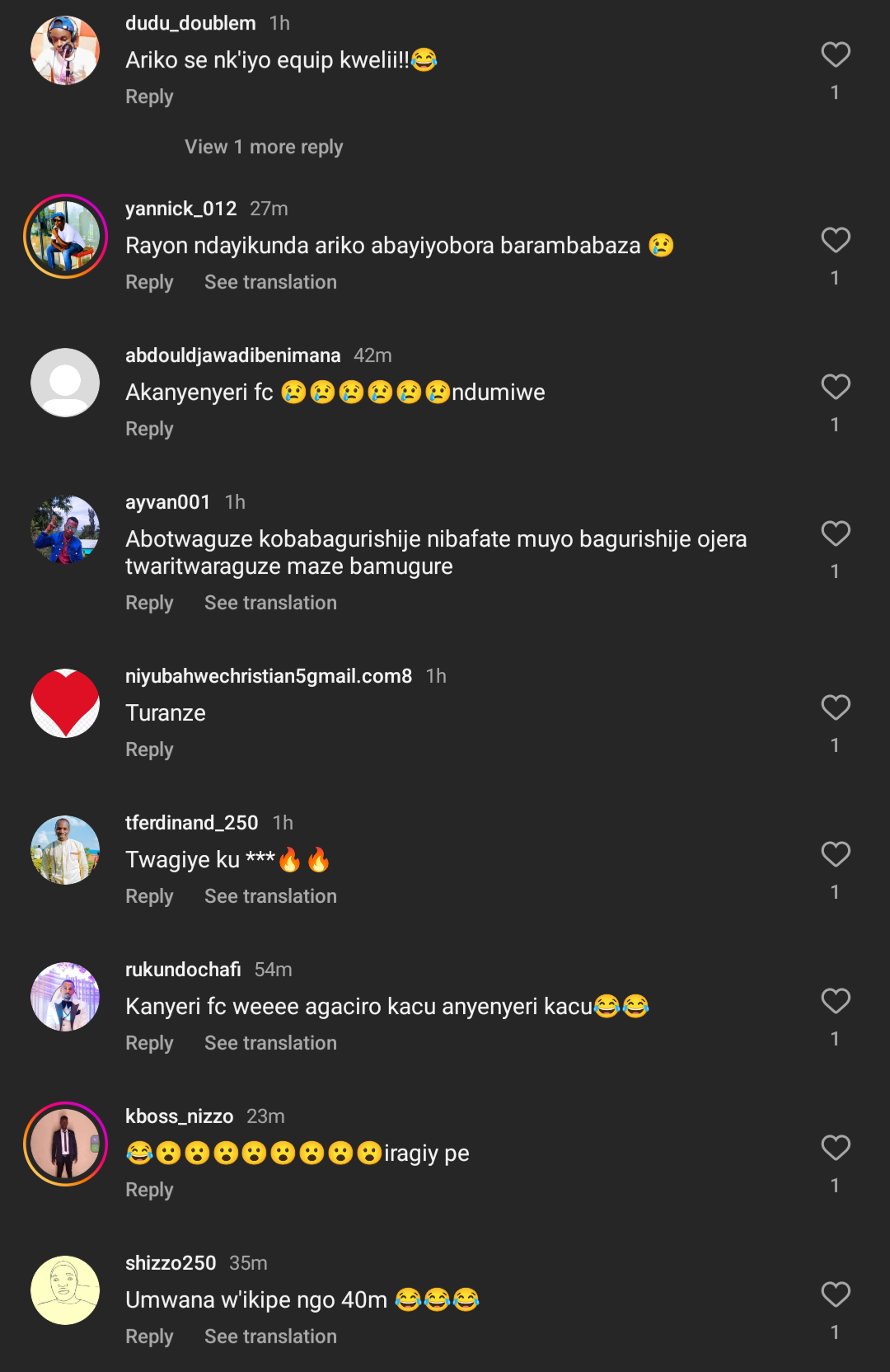See translation of tferdinand_250's comment

tap(270, 896)
